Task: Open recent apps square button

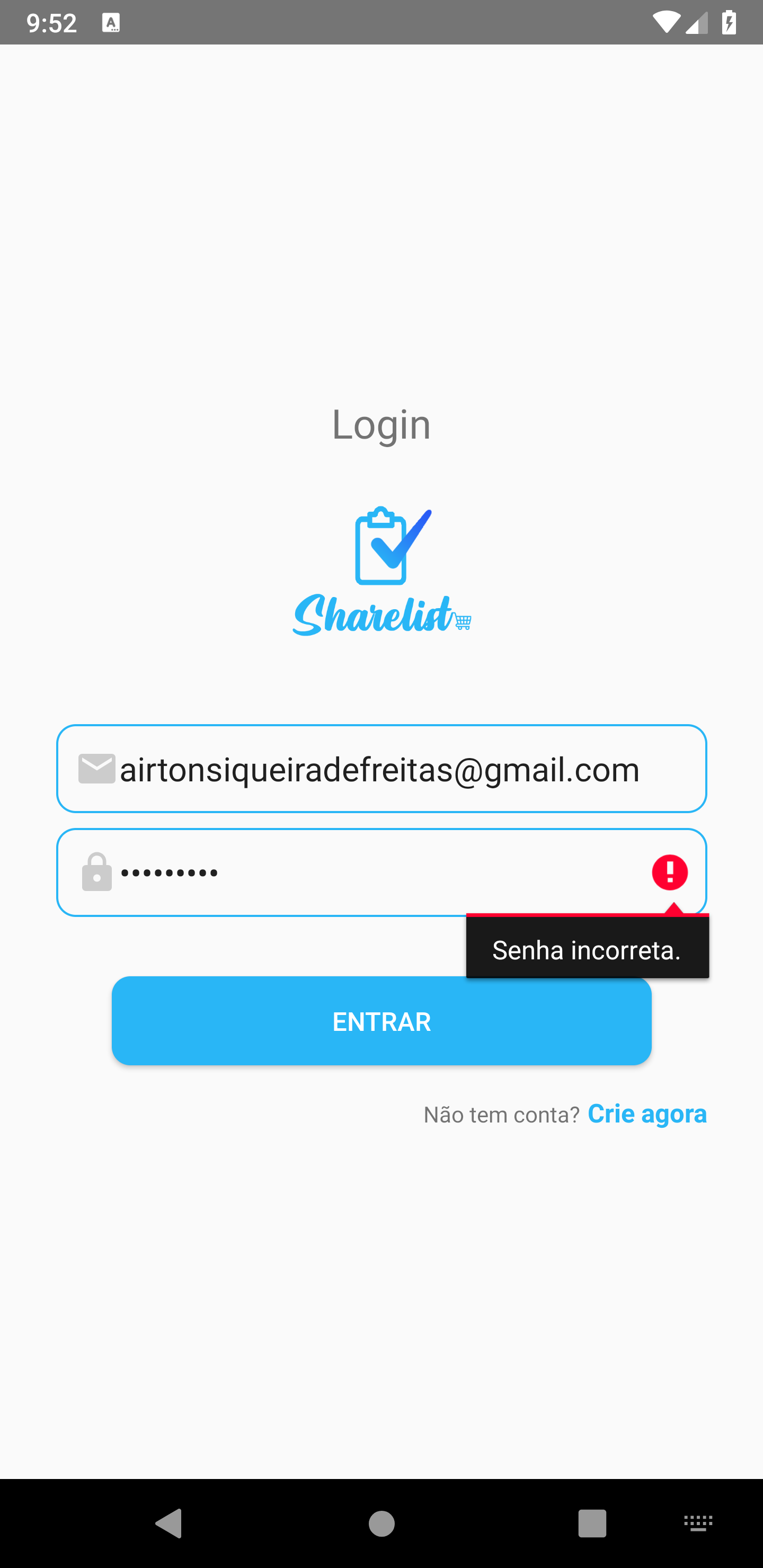Action: [592, 1524]
